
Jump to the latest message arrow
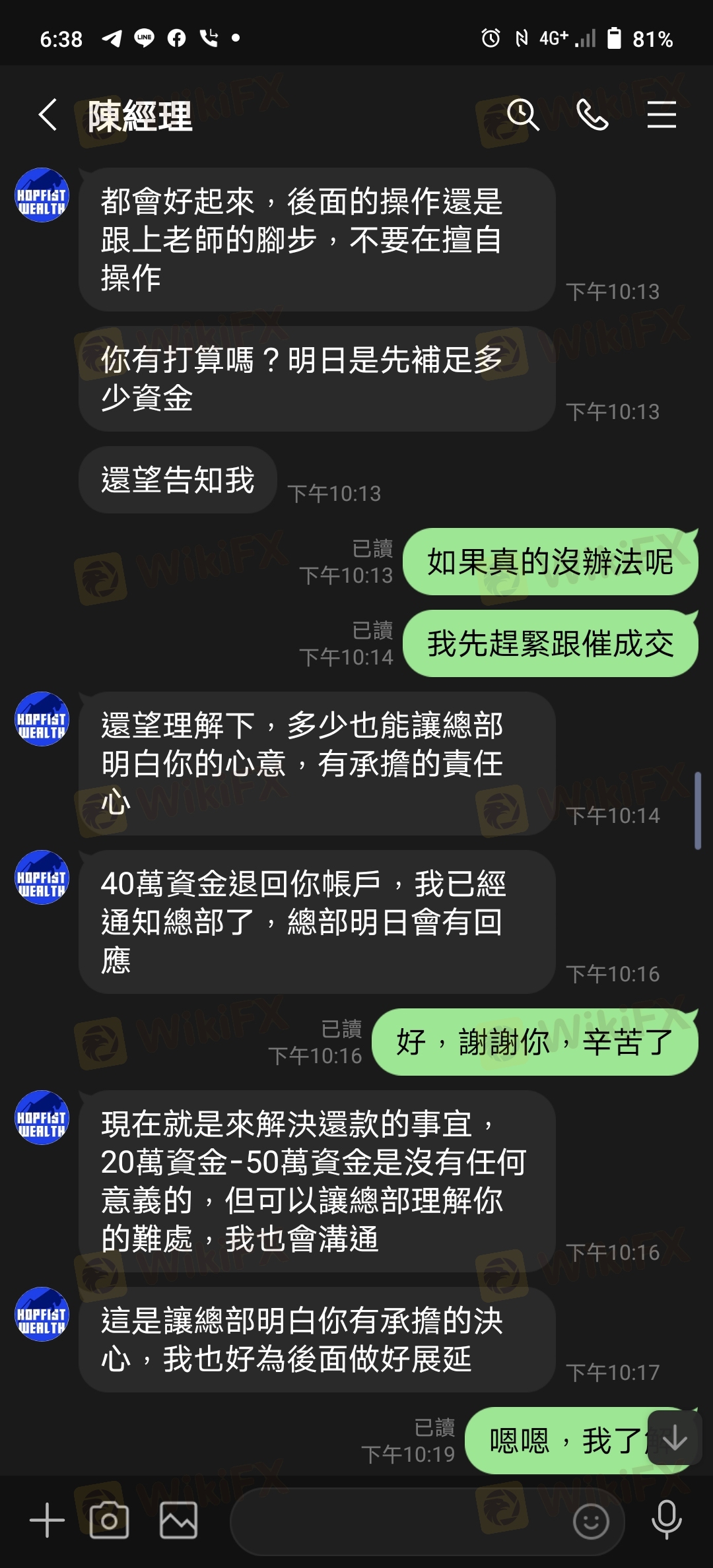pos(675,1438)
